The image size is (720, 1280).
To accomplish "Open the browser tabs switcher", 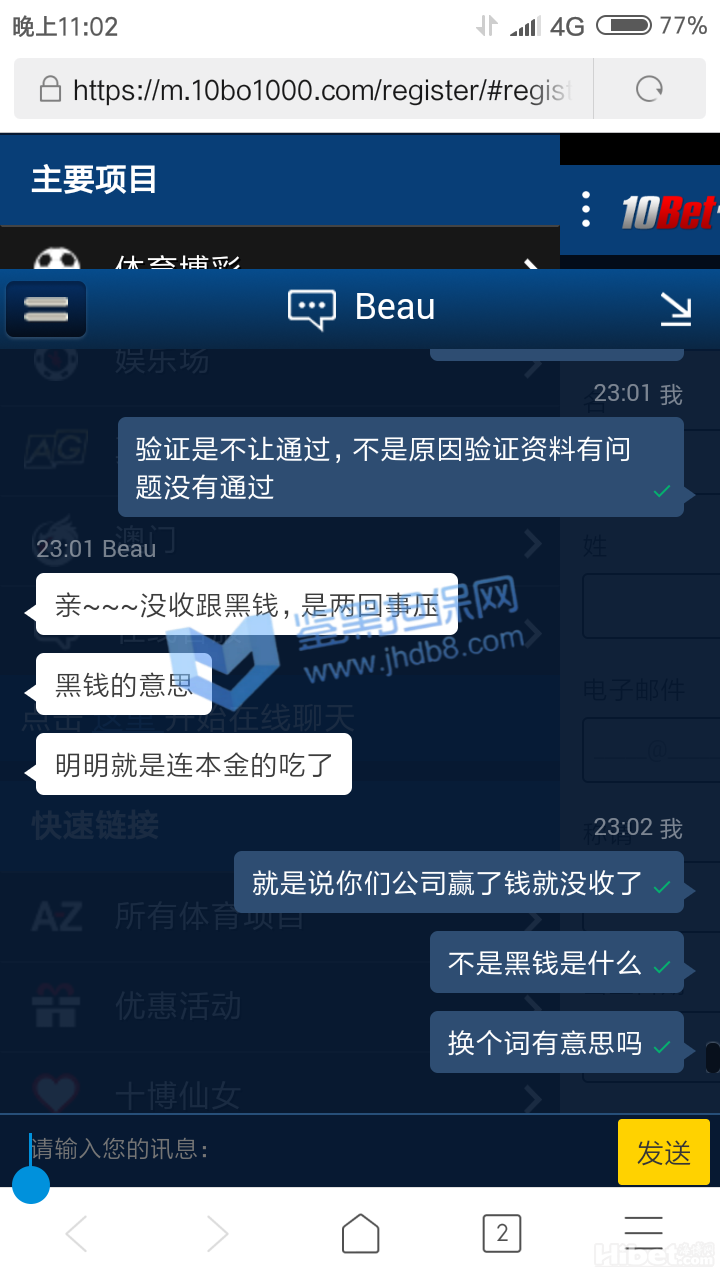I will pyautogui.click(x=502, y=1234).
